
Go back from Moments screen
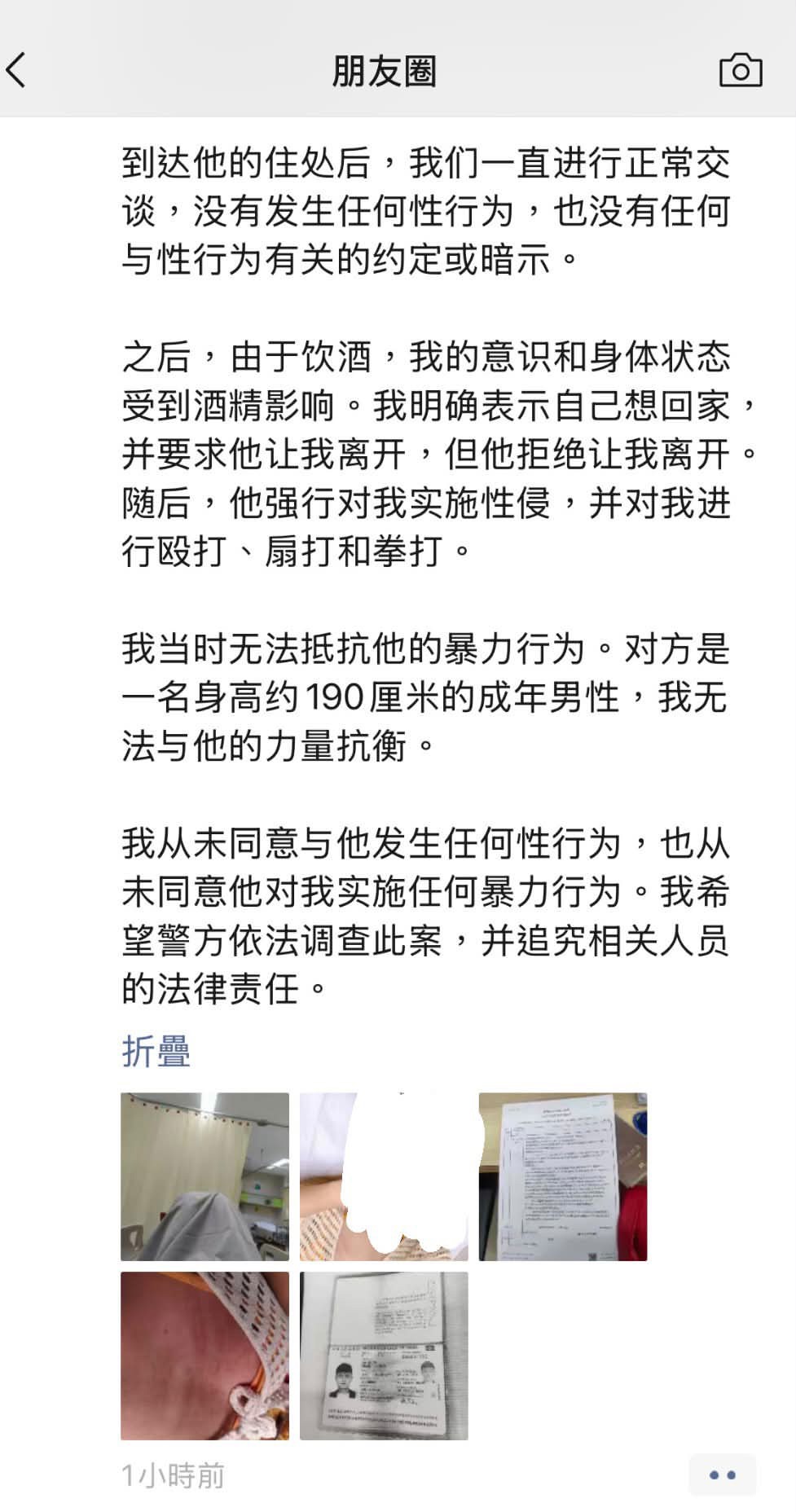16,70
